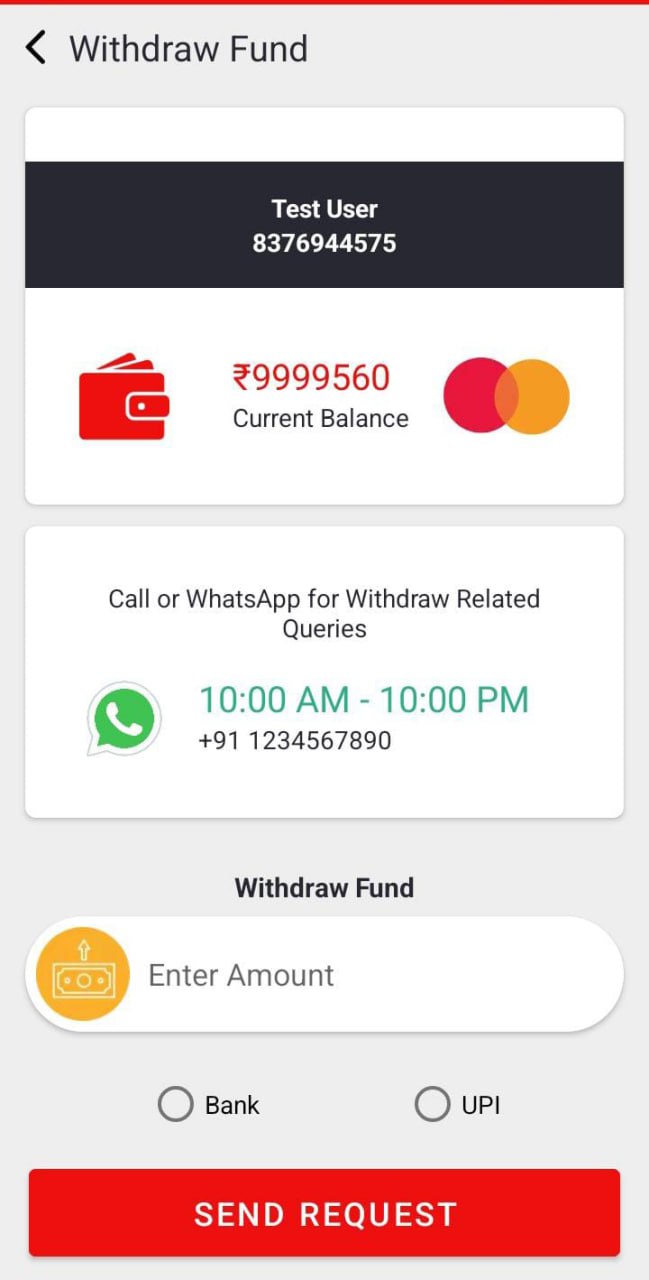The width and height of the screenshot is (649, 1280).
Task: Tap the Enter Amount field
Action: (x=370, y=975)
